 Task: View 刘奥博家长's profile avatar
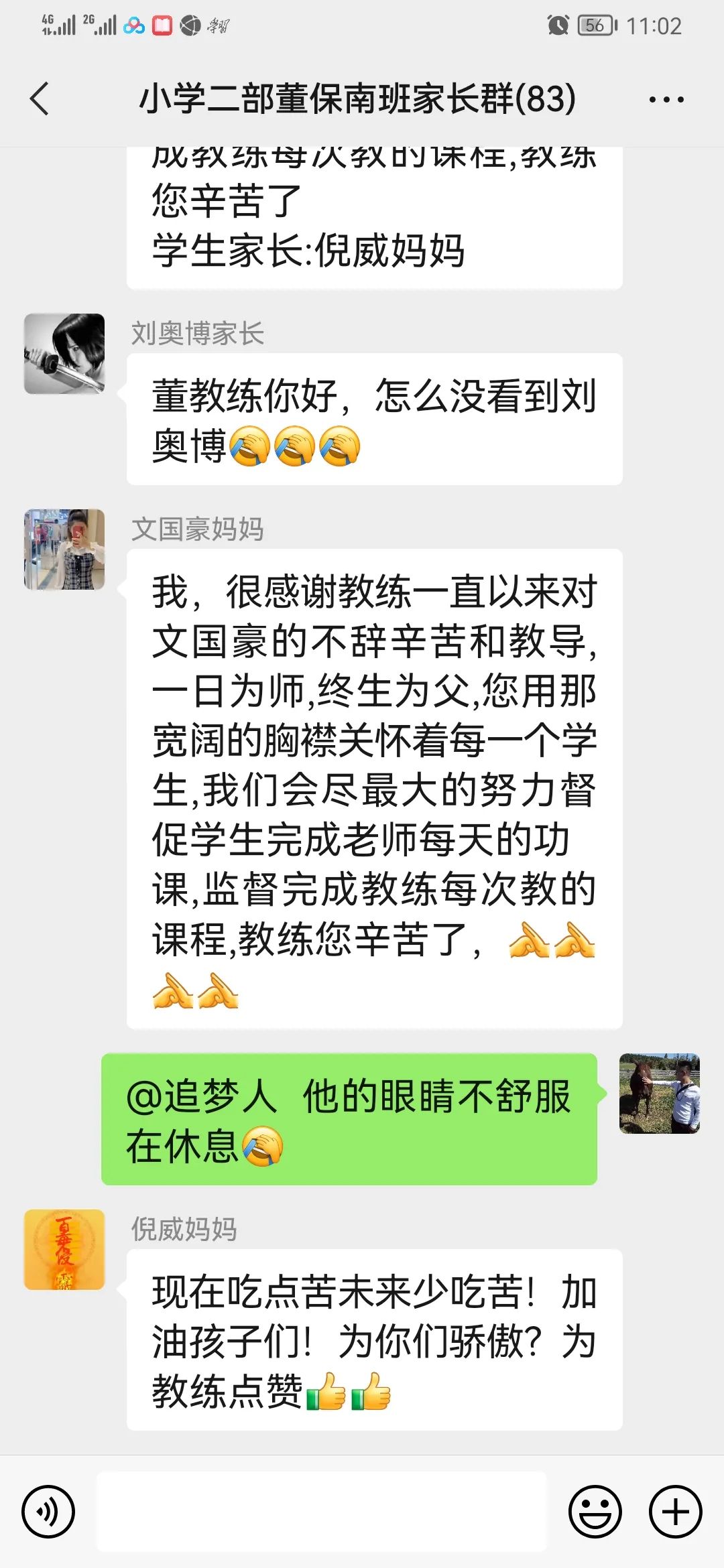(x=64, y=354)
